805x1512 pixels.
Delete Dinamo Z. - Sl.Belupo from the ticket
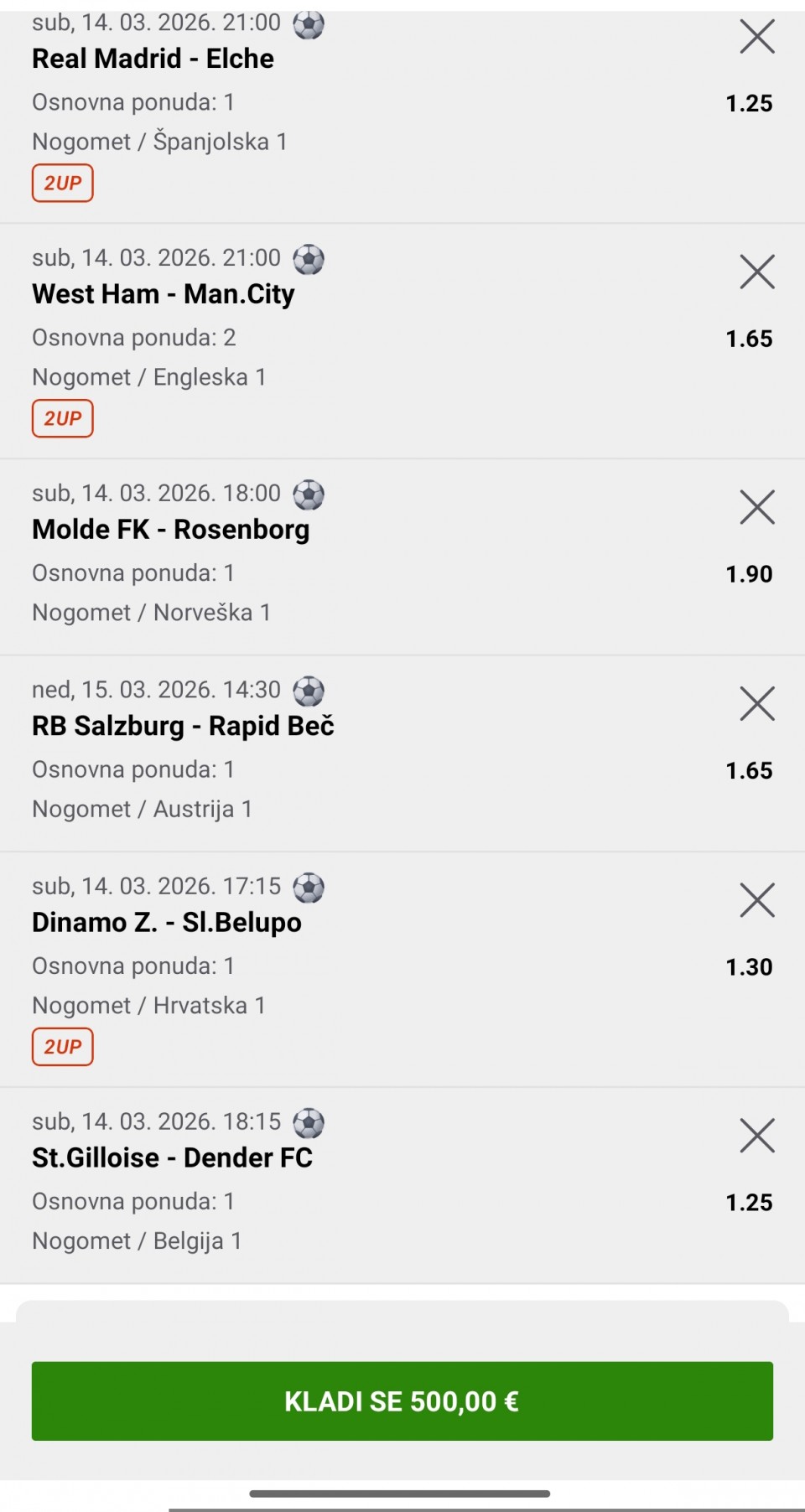point(756,900)
